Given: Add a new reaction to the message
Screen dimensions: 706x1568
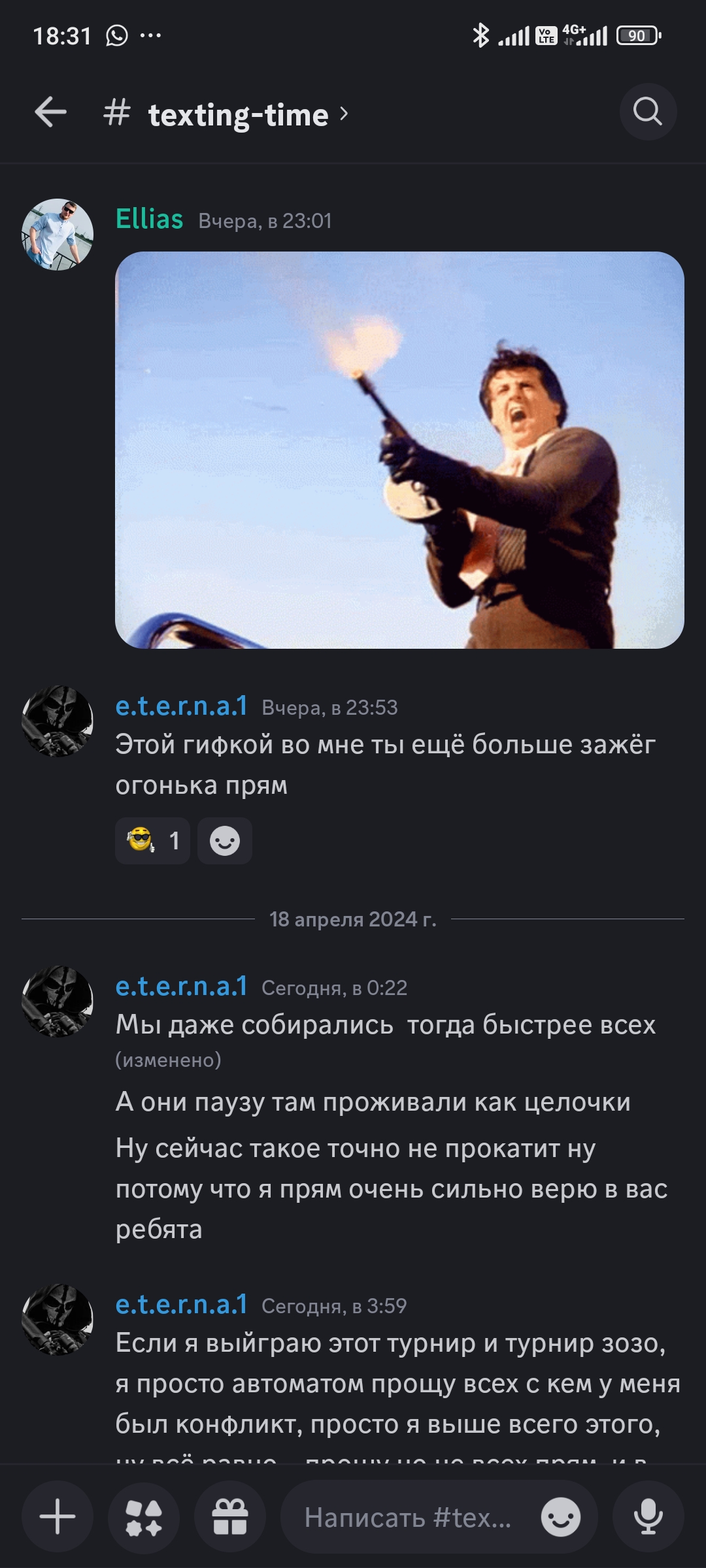Looking at the screenshot, I should tap(225, 841).
